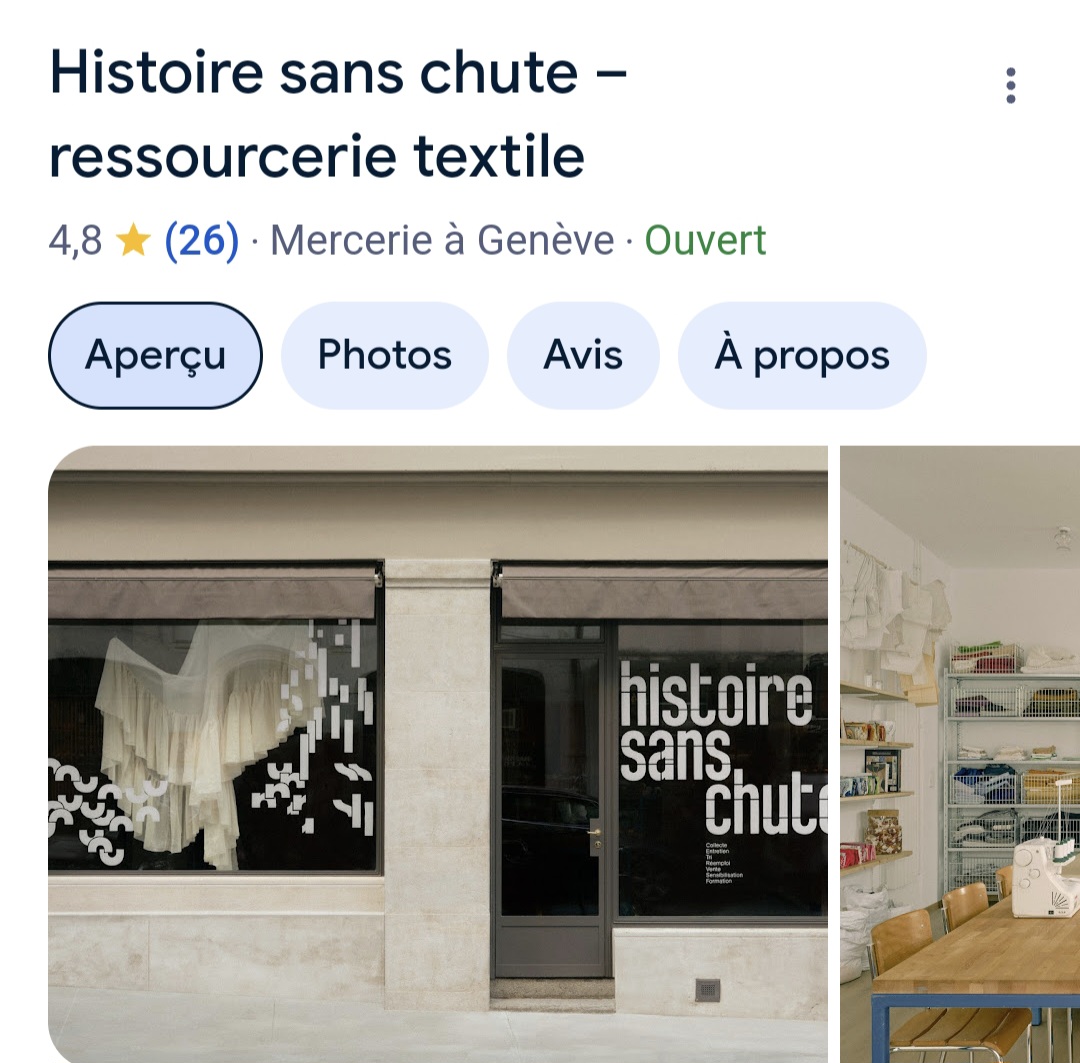The width and height of the screenshot is (1080, 1063).
Task: Select the Aperçu tab
Action: tap(155, 356)
